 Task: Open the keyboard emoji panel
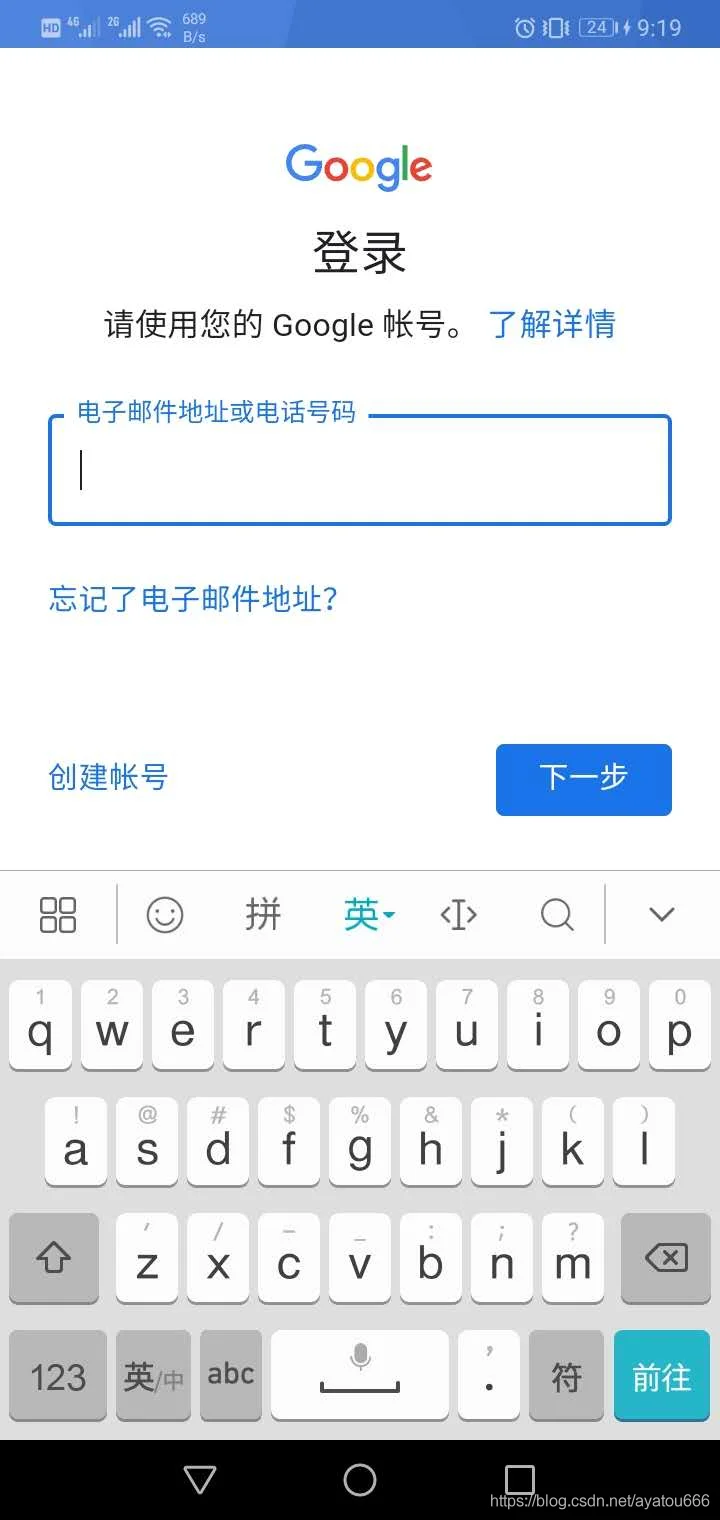coord(165,914)
